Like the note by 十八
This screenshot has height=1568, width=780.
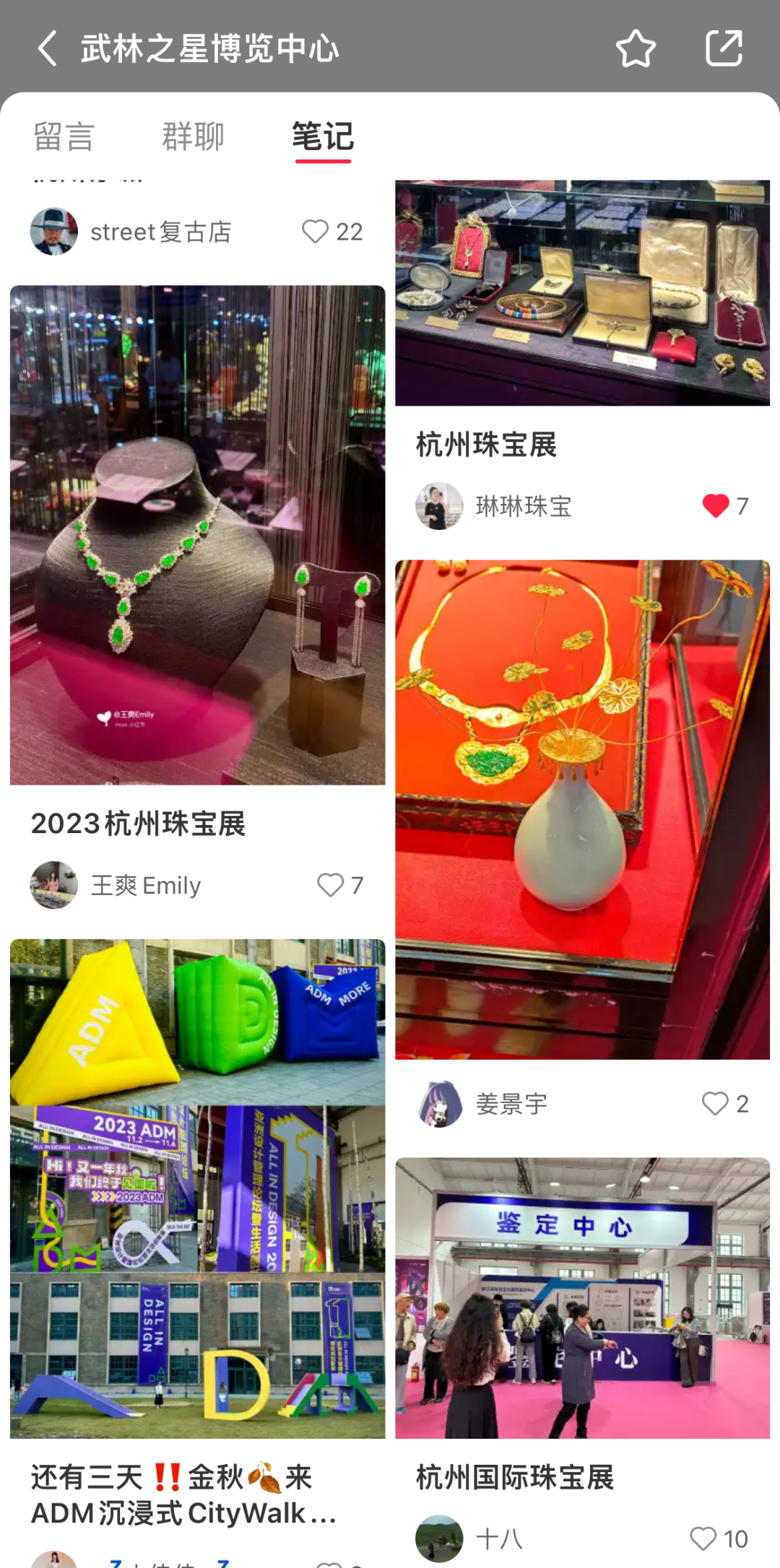click(x=703, y=1538)
